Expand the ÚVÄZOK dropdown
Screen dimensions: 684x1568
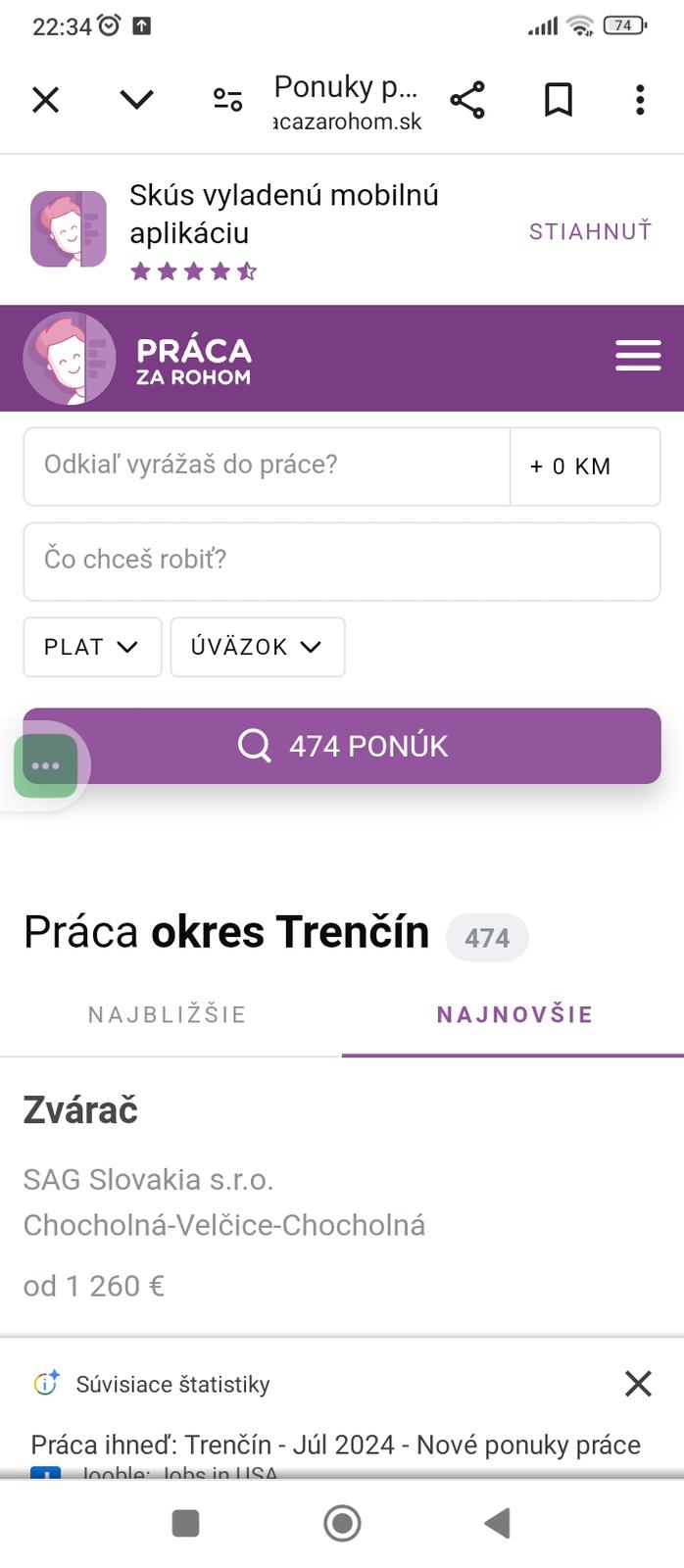tap(258, 647)
